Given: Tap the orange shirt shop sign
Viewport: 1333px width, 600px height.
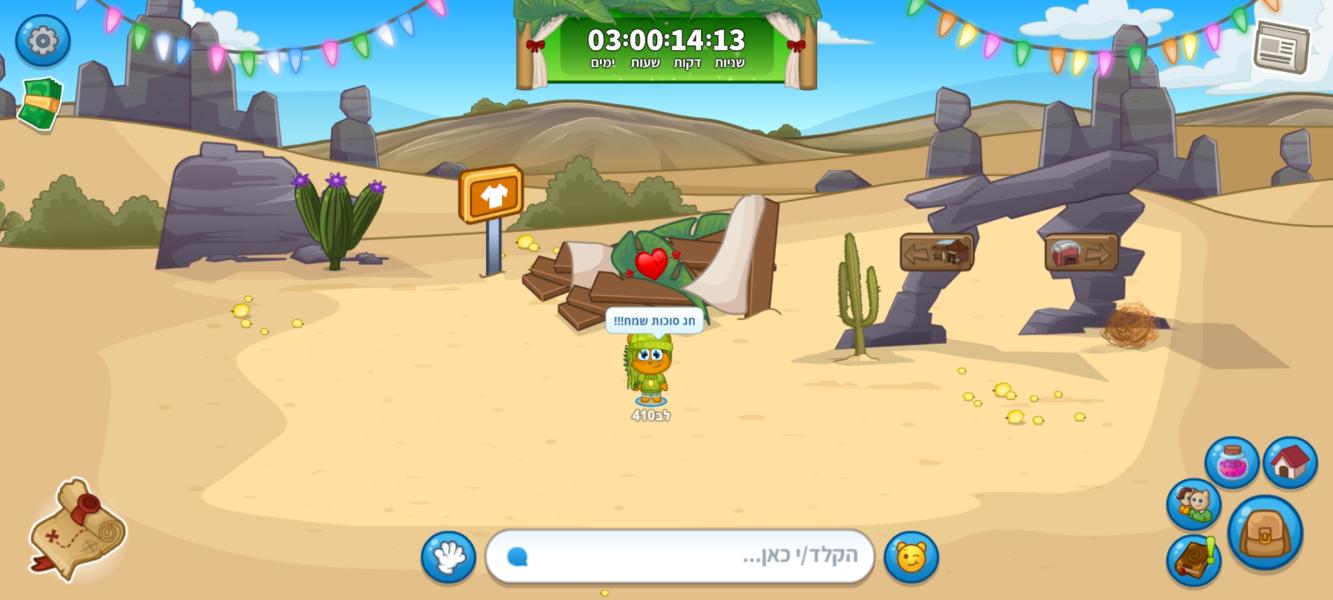Looking at the screenshot, I should 491,194.
